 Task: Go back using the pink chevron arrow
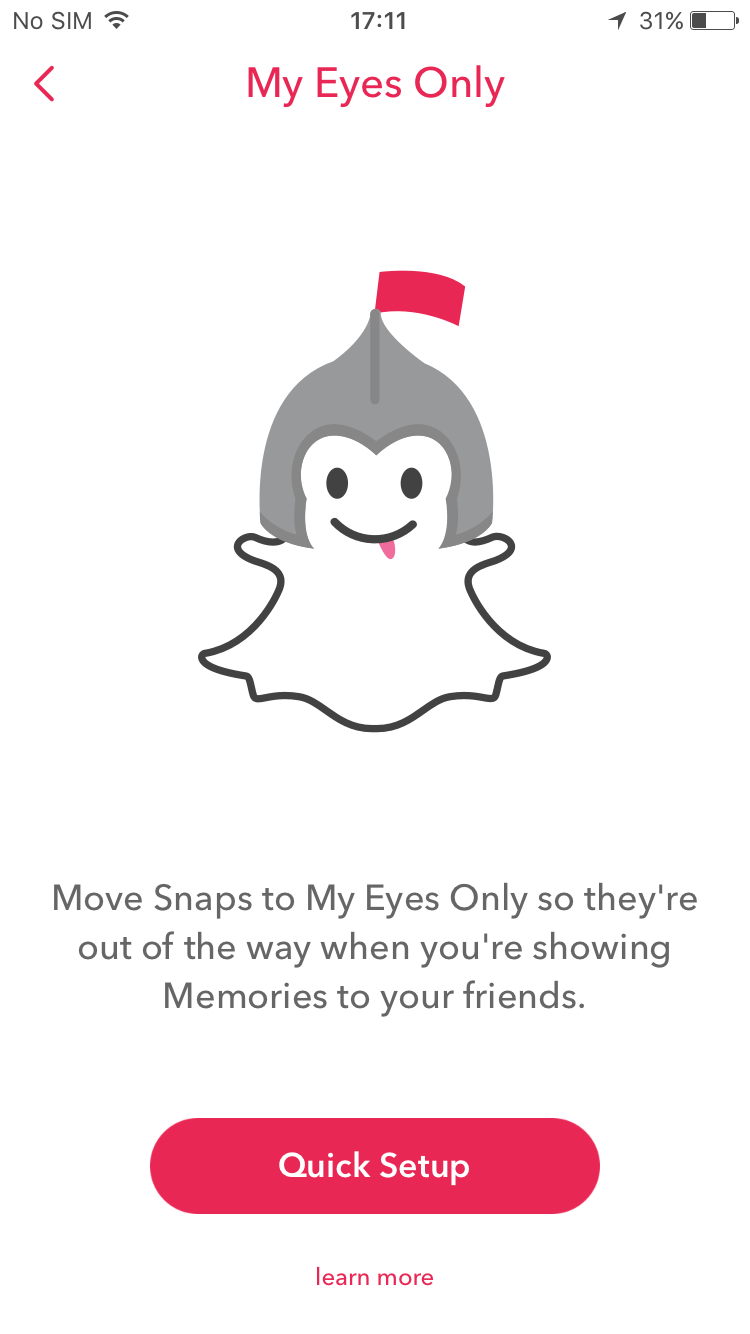point(44,84)
